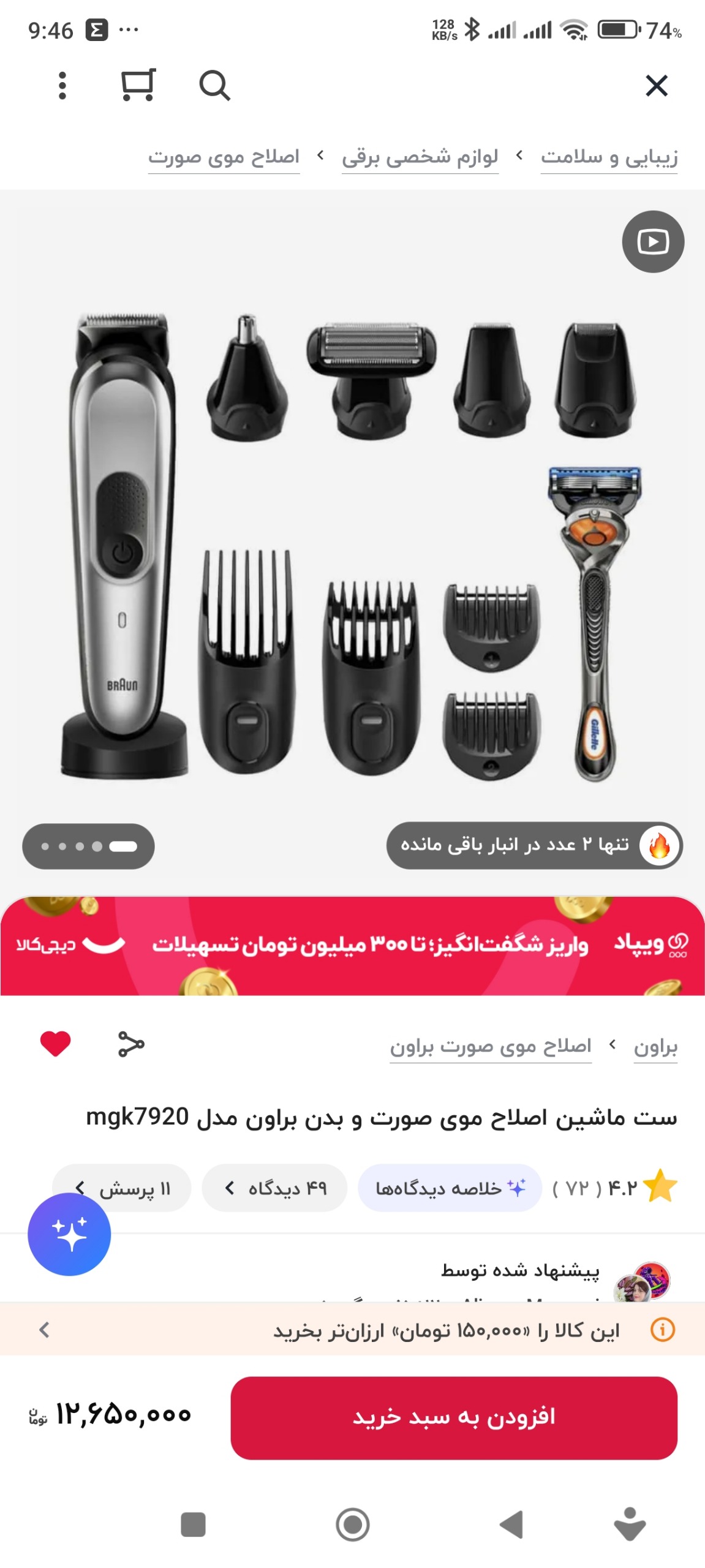The image size is (705, 1568).
Task: View the ۴۹ دیدگاه comments
Action: (275, 1188)
